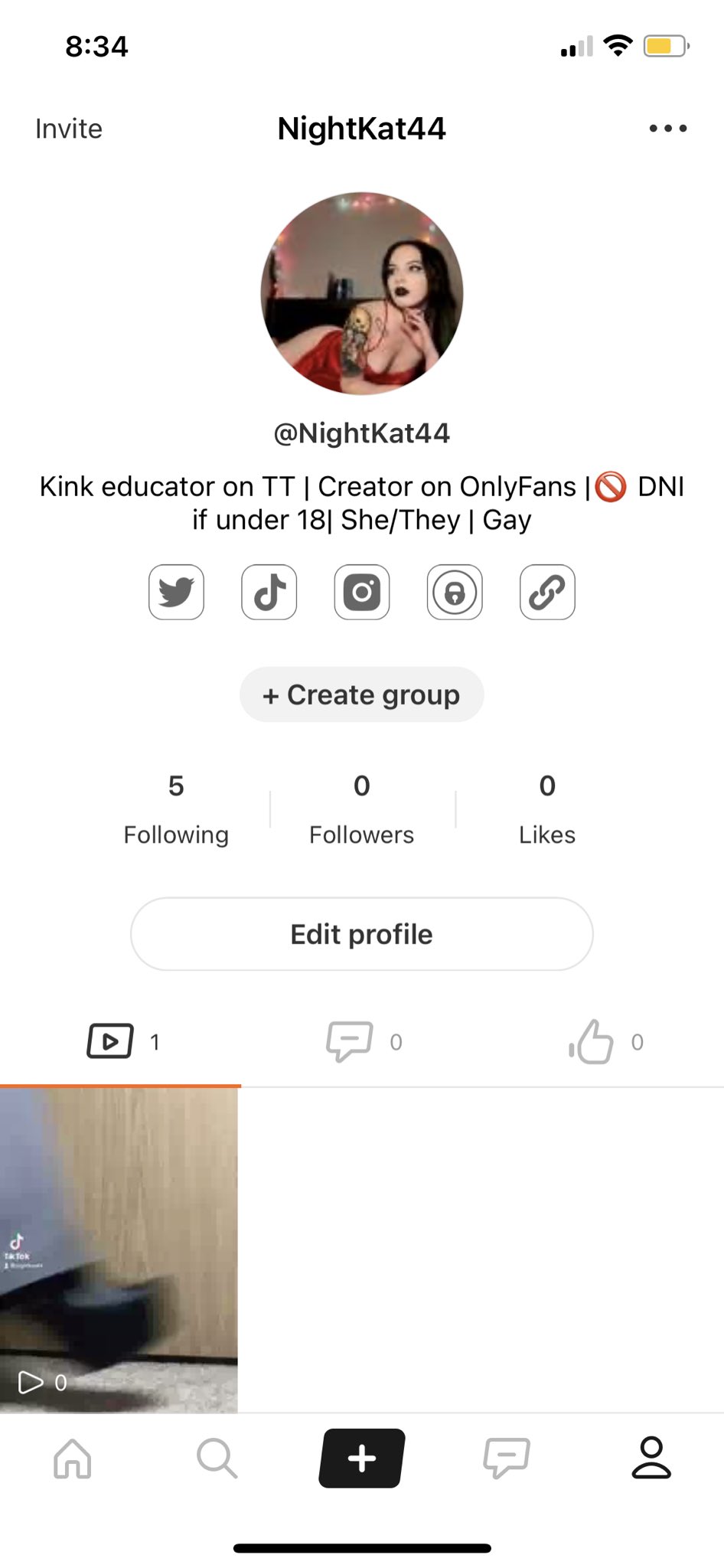View the Following list
Image resolution: width=724 pixels, height=1568 pixels.
[x=176, y=809]
